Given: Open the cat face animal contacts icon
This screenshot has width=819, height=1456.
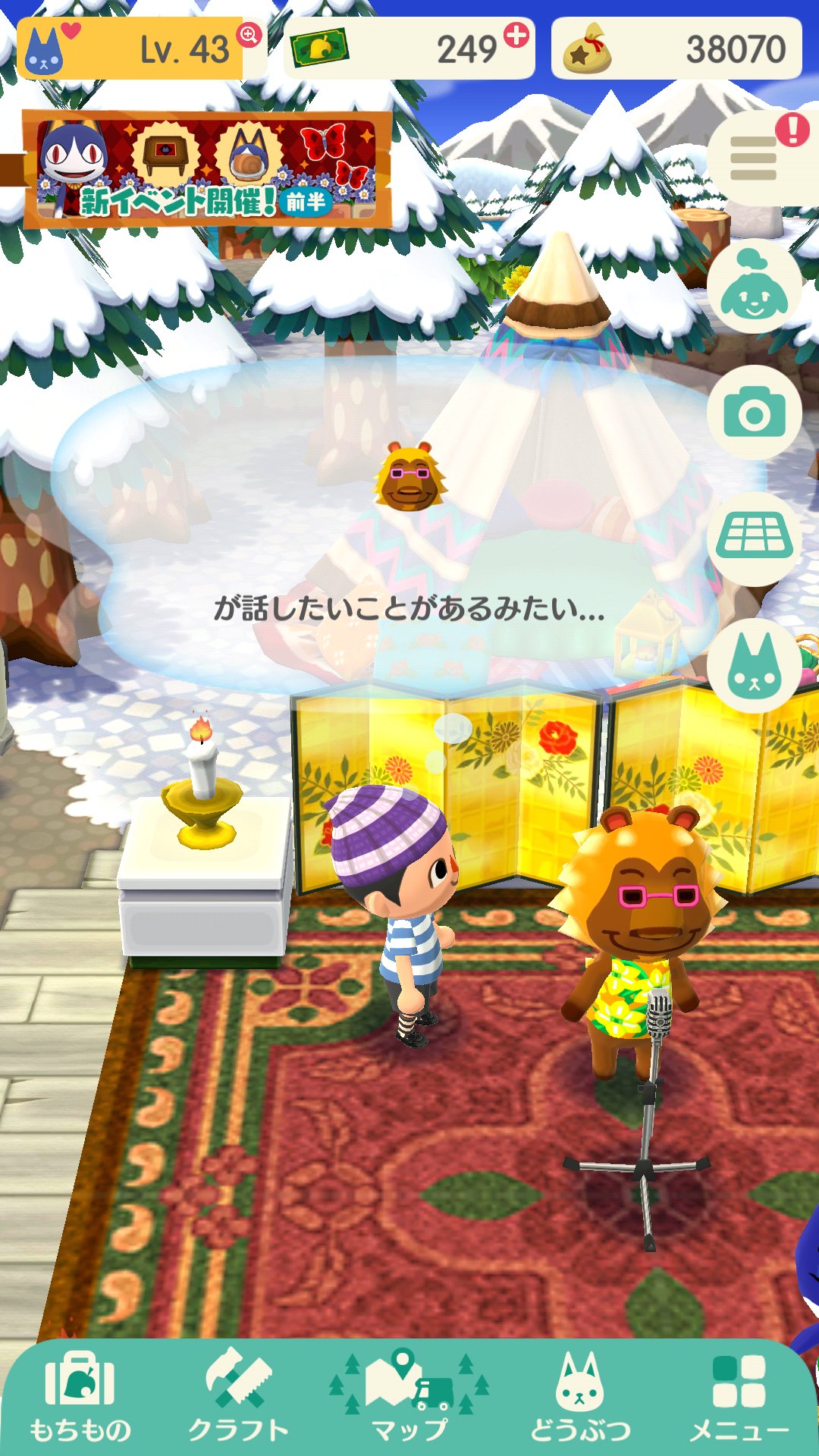Looking at the screenshot, I should click(753, 665).
